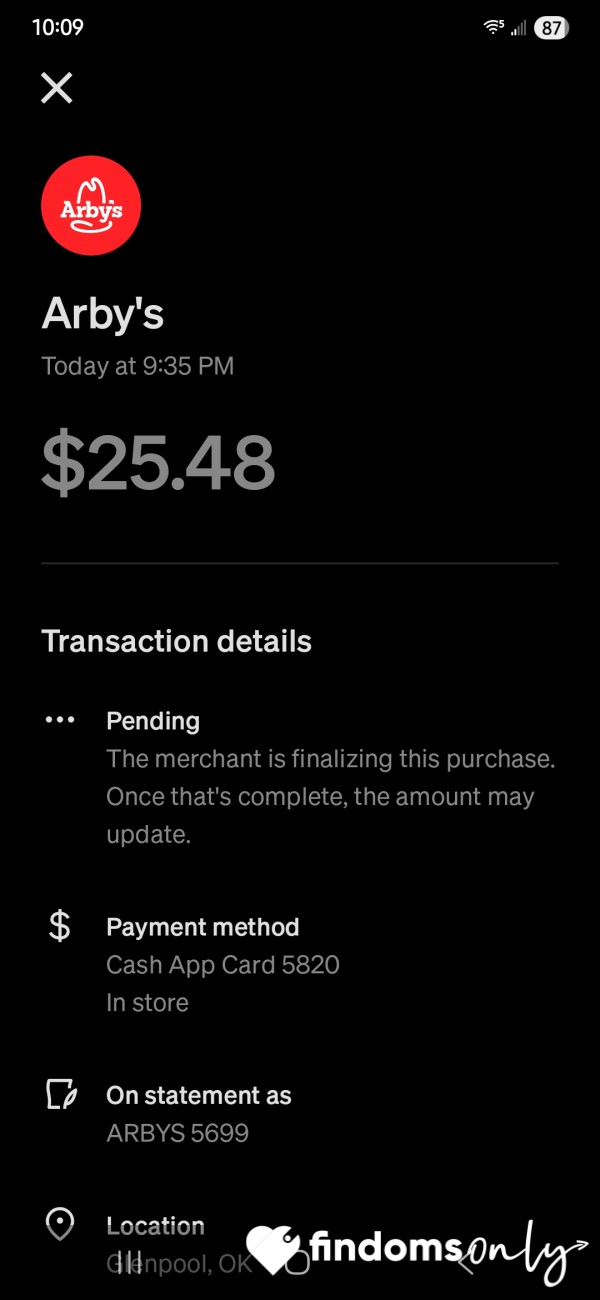Close the Arby's transaction details
The height and width of the screenshot is (1300, 600).
point(57,88)
